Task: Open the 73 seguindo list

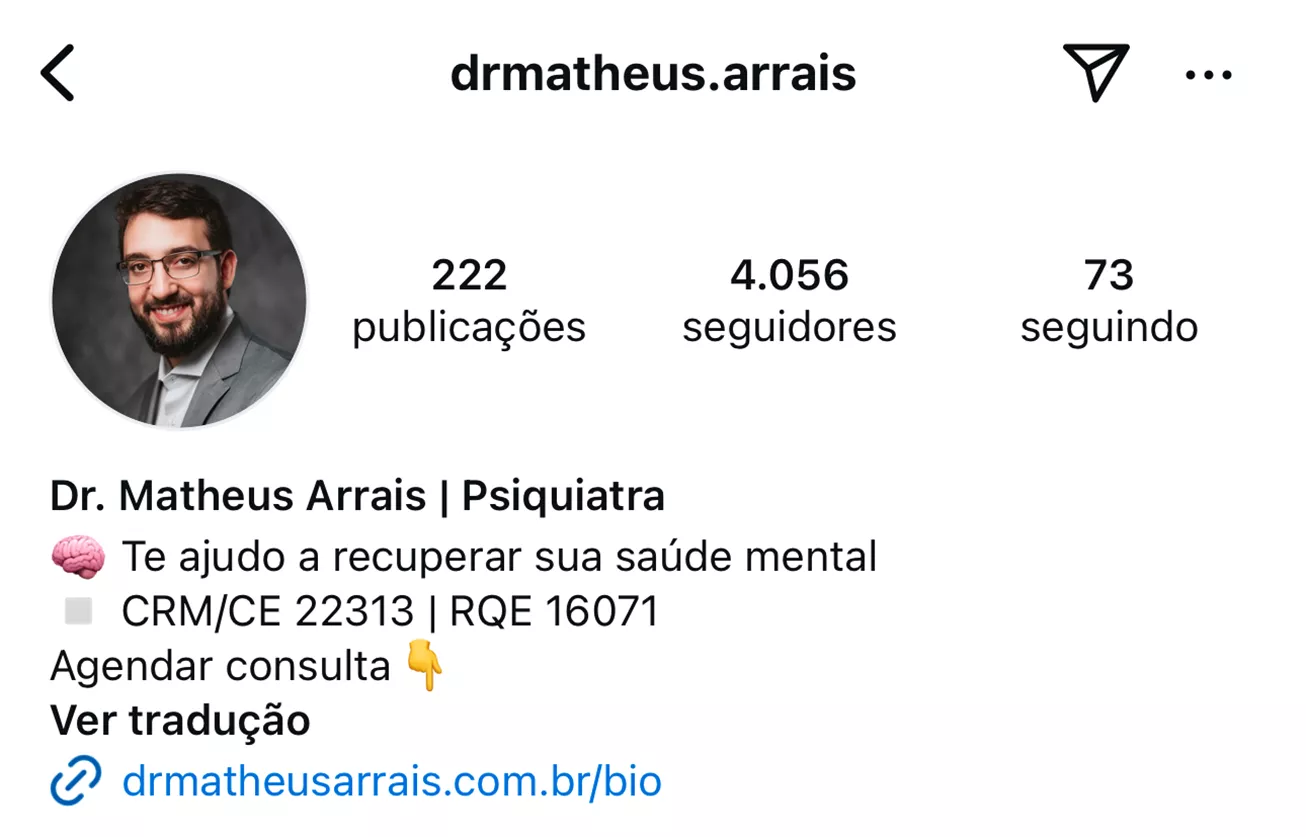Action: [x=1109, y=300]
